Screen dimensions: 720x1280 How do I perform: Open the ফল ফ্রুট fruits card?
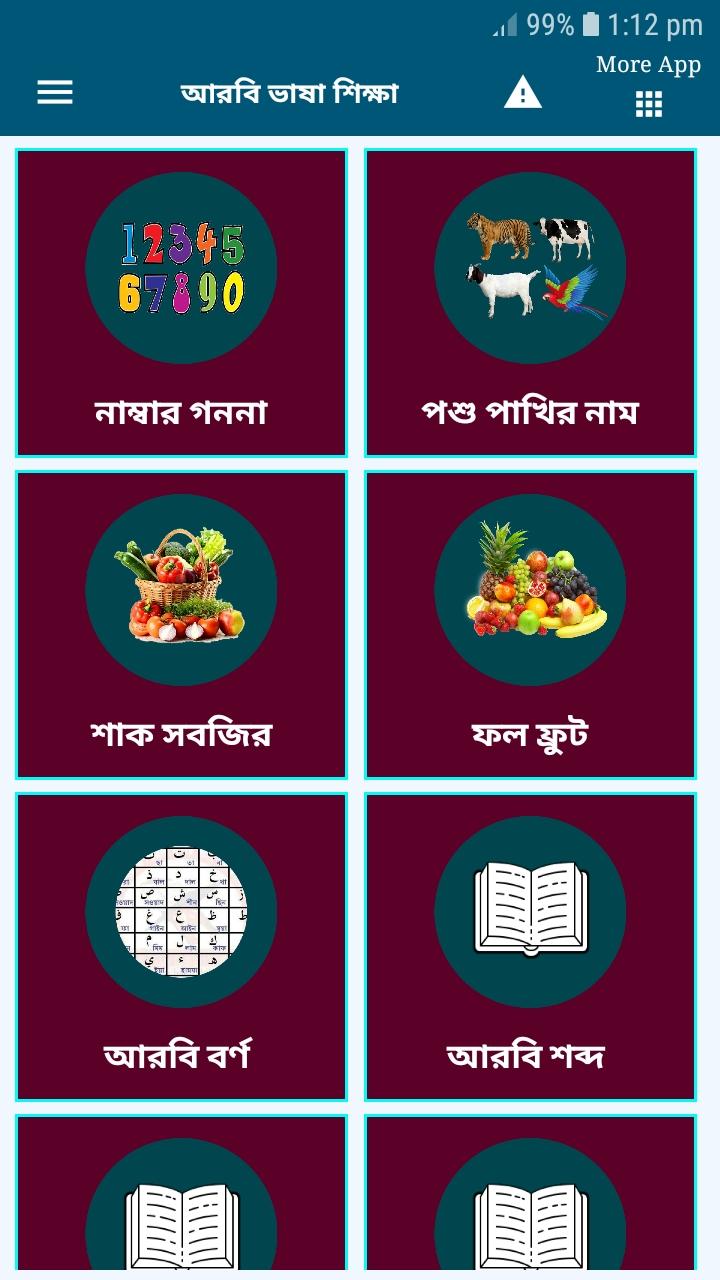coord(530,625)
